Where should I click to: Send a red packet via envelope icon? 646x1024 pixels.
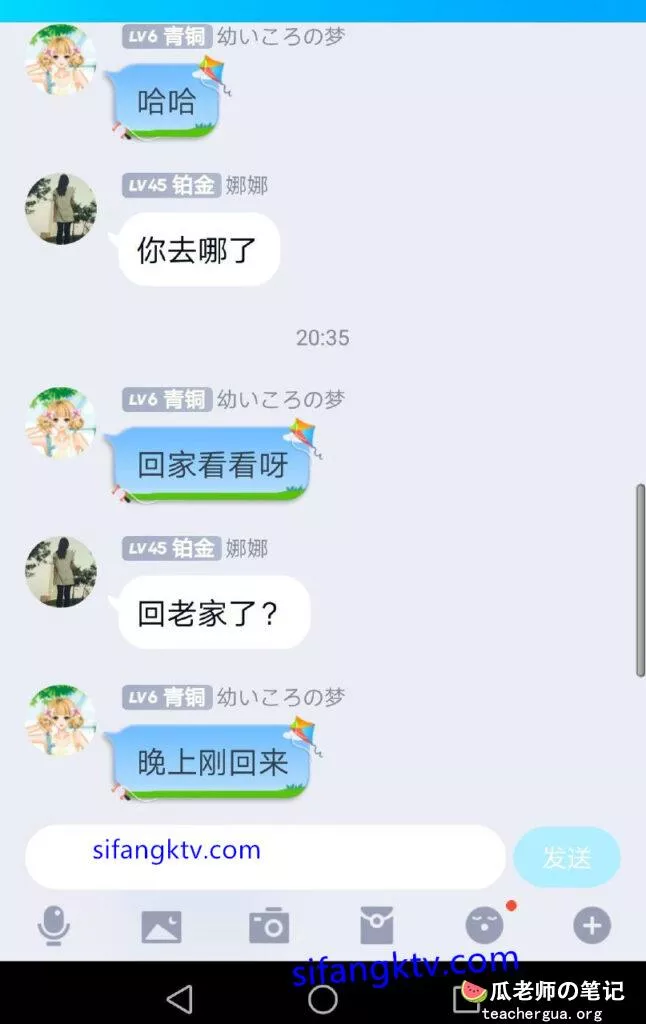pyautogui.click(x=376, y=927)
